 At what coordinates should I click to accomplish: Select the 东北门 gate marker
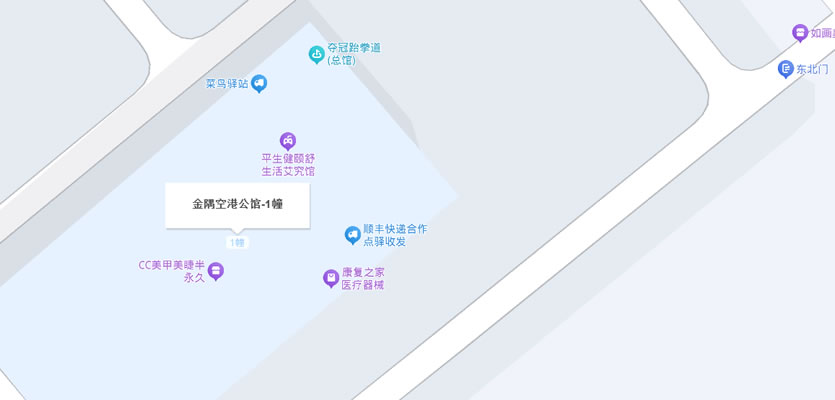pyautogui.click(x=787, y=69)
